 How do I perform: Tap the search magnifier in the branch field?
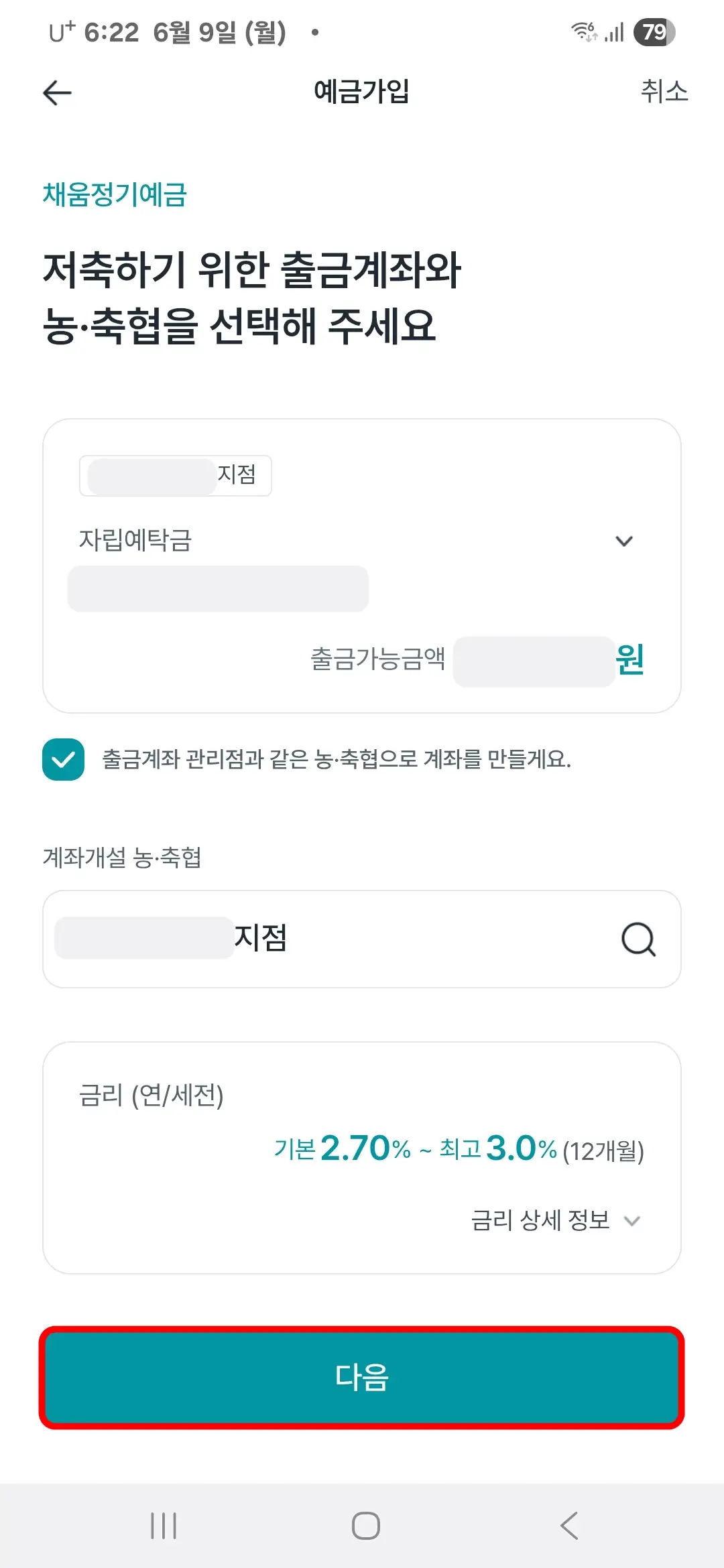tap(640, 939)
